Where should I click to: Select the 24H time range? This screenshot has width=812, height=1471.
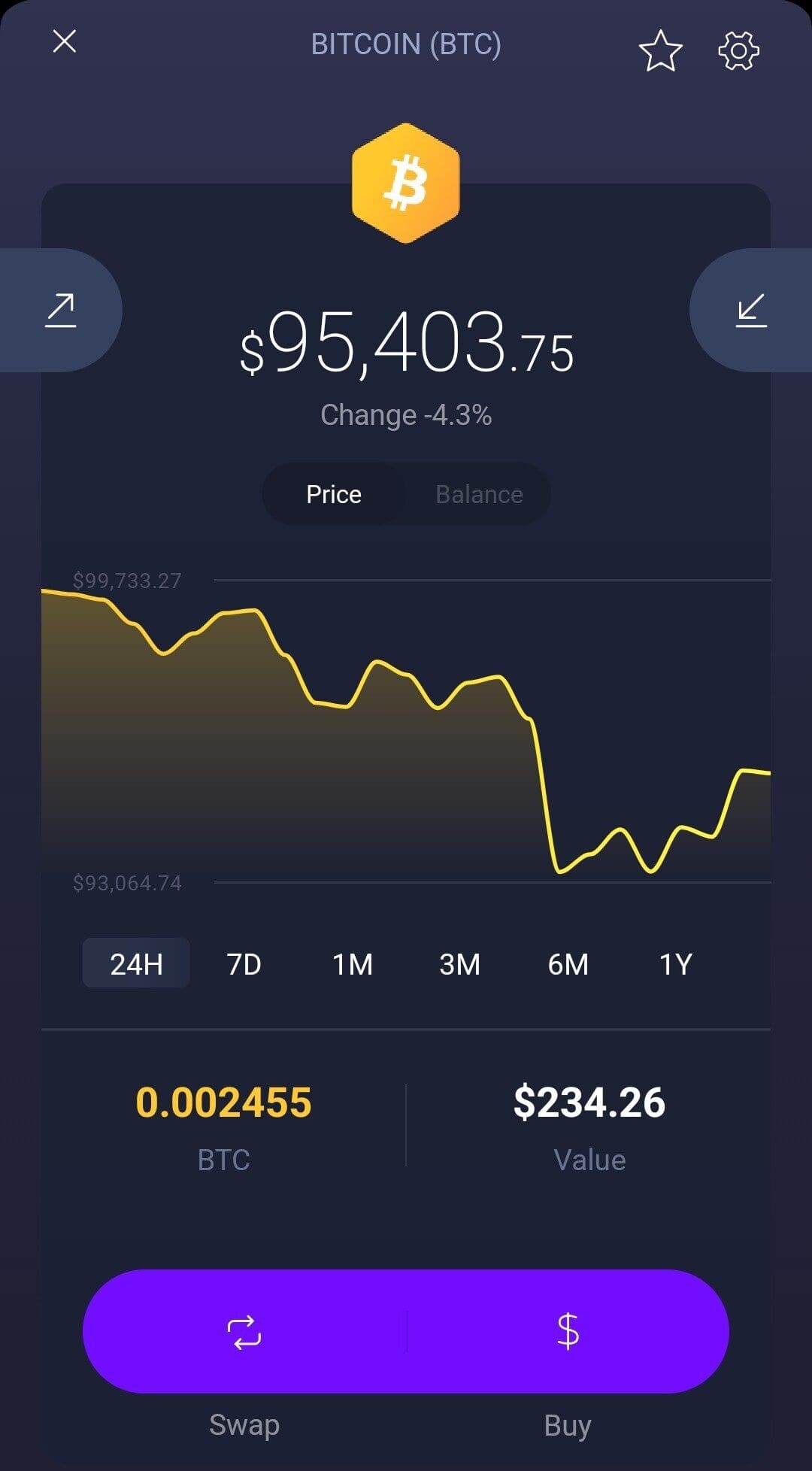(136, 963)
